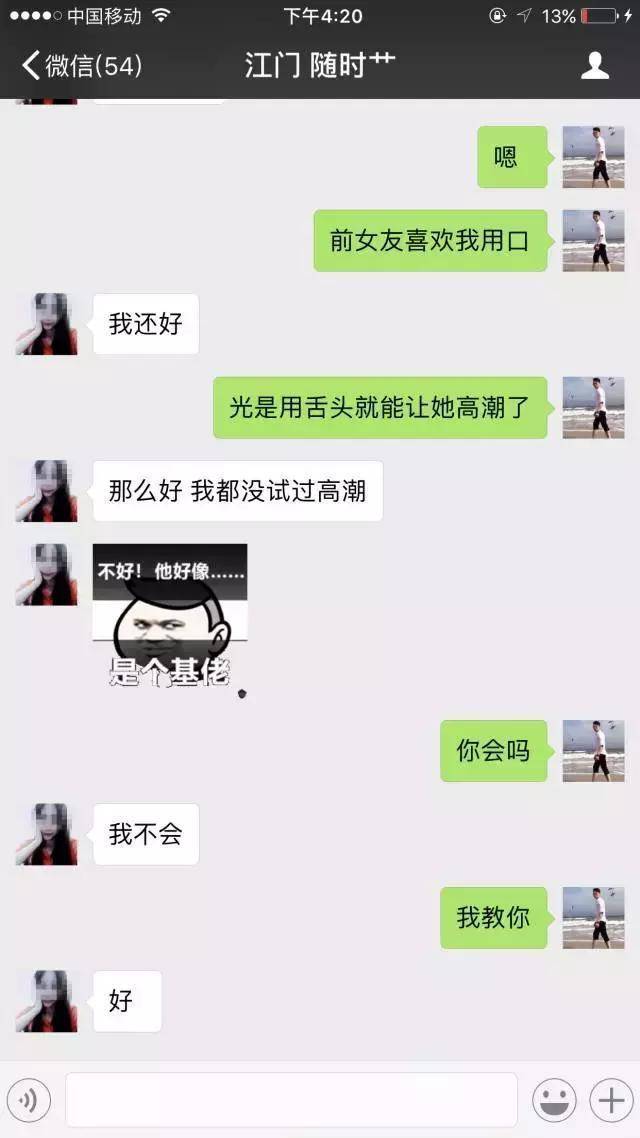Open the chat info profile icon
Screen dimensions: 640x1138
tap(595, 66)
